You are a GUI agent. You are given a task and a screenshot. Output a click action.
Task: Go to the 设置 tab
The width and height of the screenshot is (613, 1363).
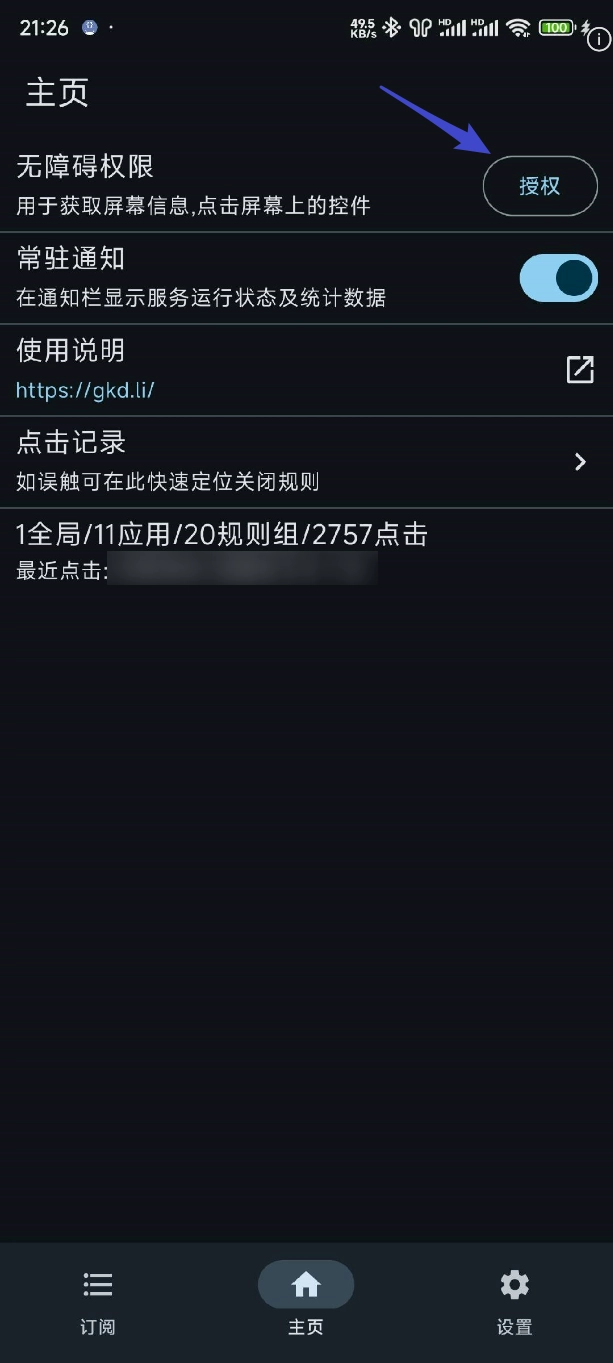pos(514,1301)
